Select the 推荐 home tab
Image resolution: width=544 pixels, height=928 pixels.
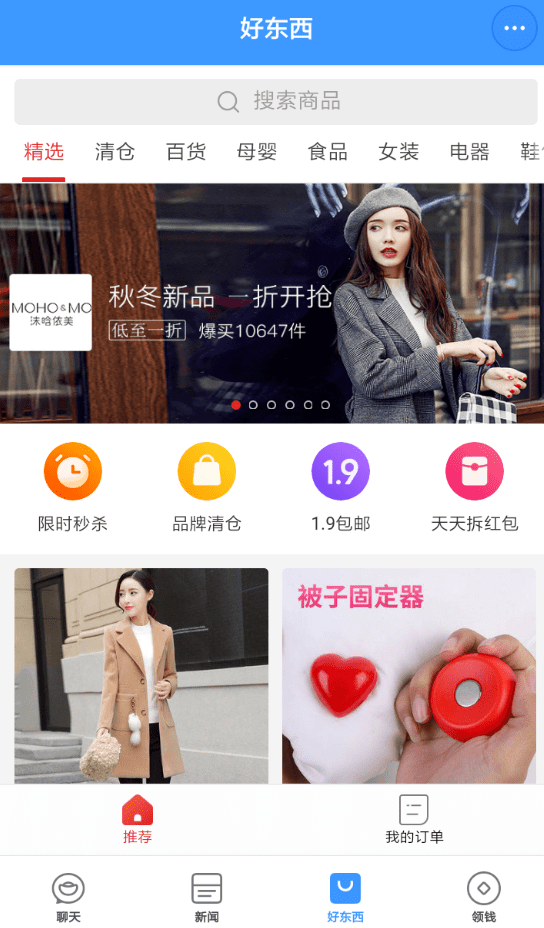click(137, 820)
